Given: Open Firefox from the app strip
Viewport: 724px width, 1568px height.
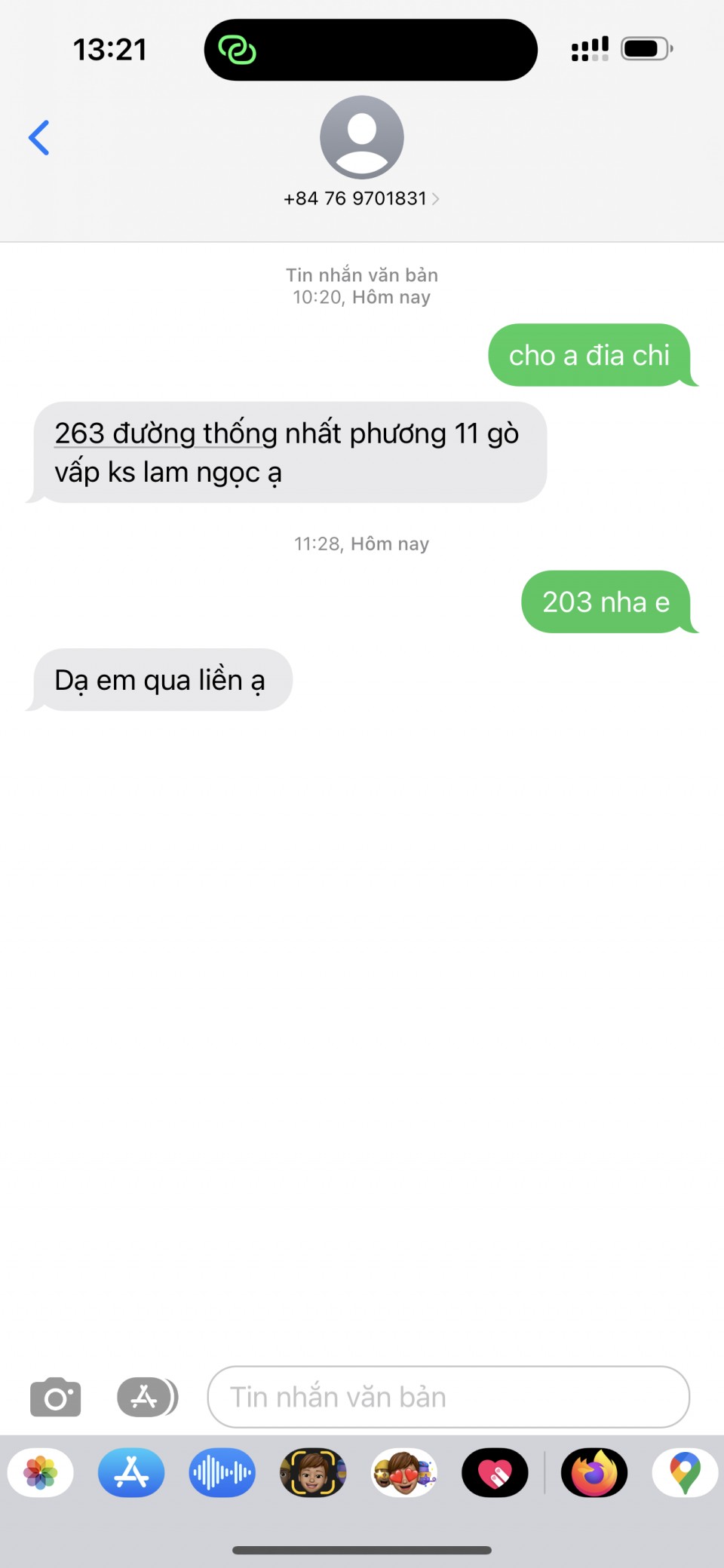Looking at the screenshot, I should click(x=594, y=1472).
